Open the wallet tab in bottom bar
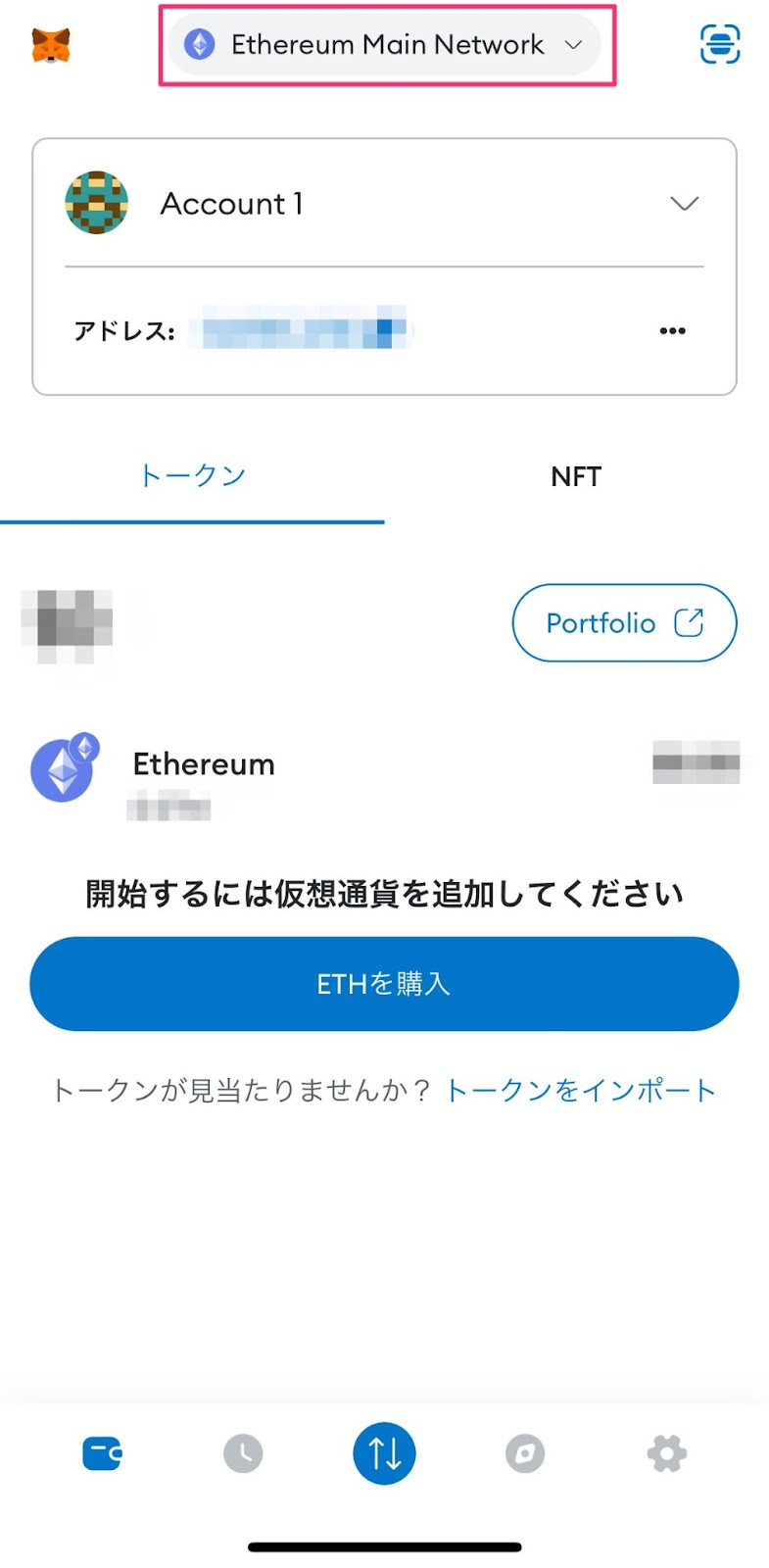 point(102,1453)
